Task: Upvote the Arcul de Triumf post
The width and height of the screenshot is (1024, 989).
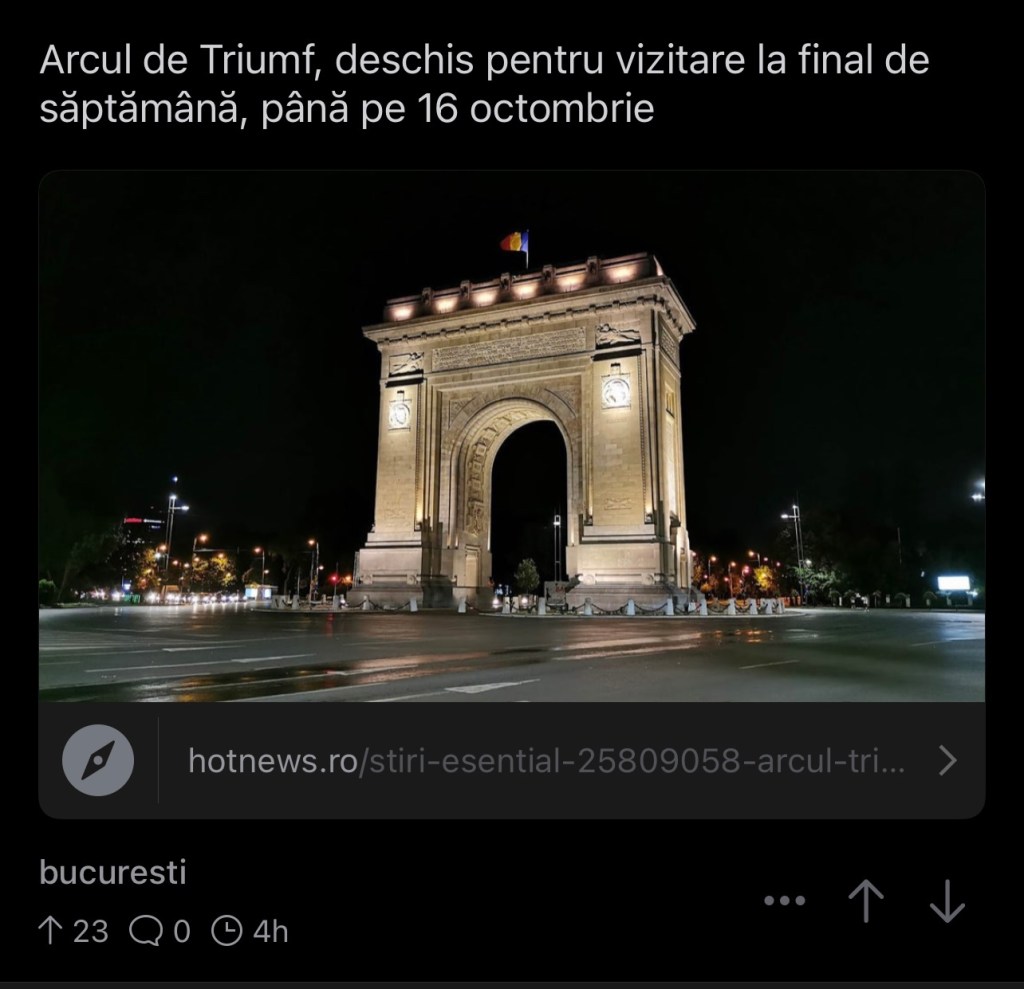Action: tap(866, 901)
